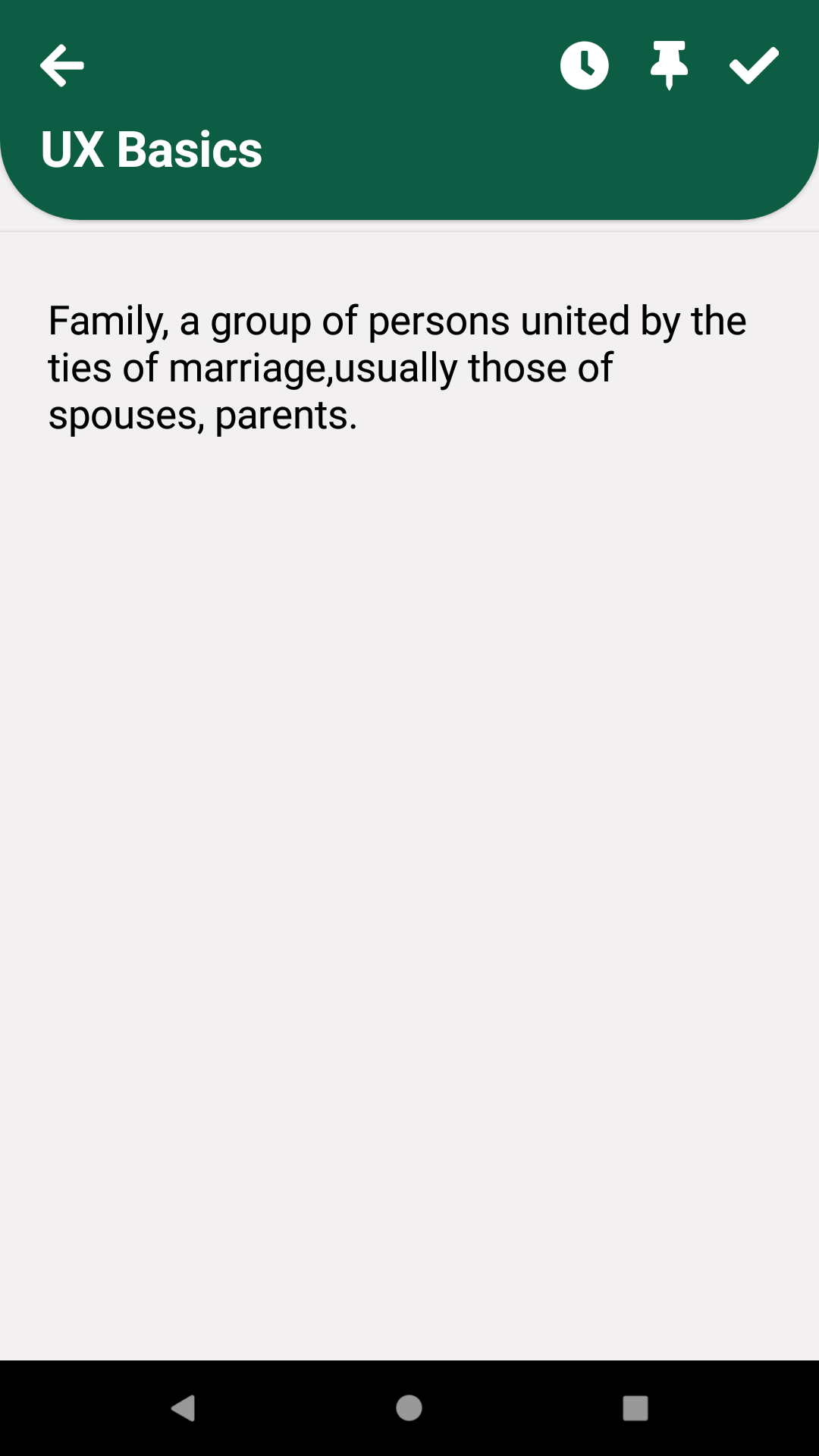This screenshot has height=1456, width=819.
Task: Pin this note
Action: pos(669,66)
